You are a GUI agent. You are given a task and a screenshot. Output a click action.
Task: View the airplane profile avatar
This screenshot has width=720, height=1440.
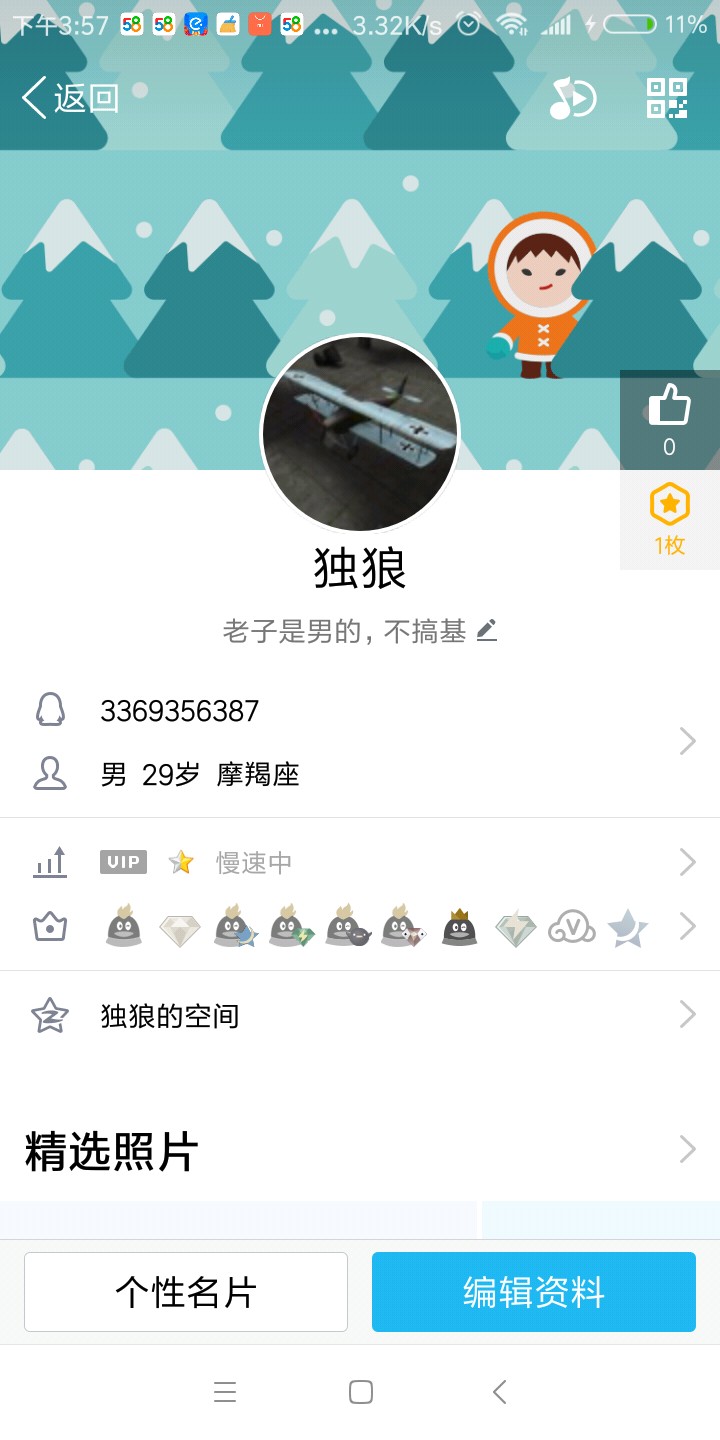[x=360, y=433]
